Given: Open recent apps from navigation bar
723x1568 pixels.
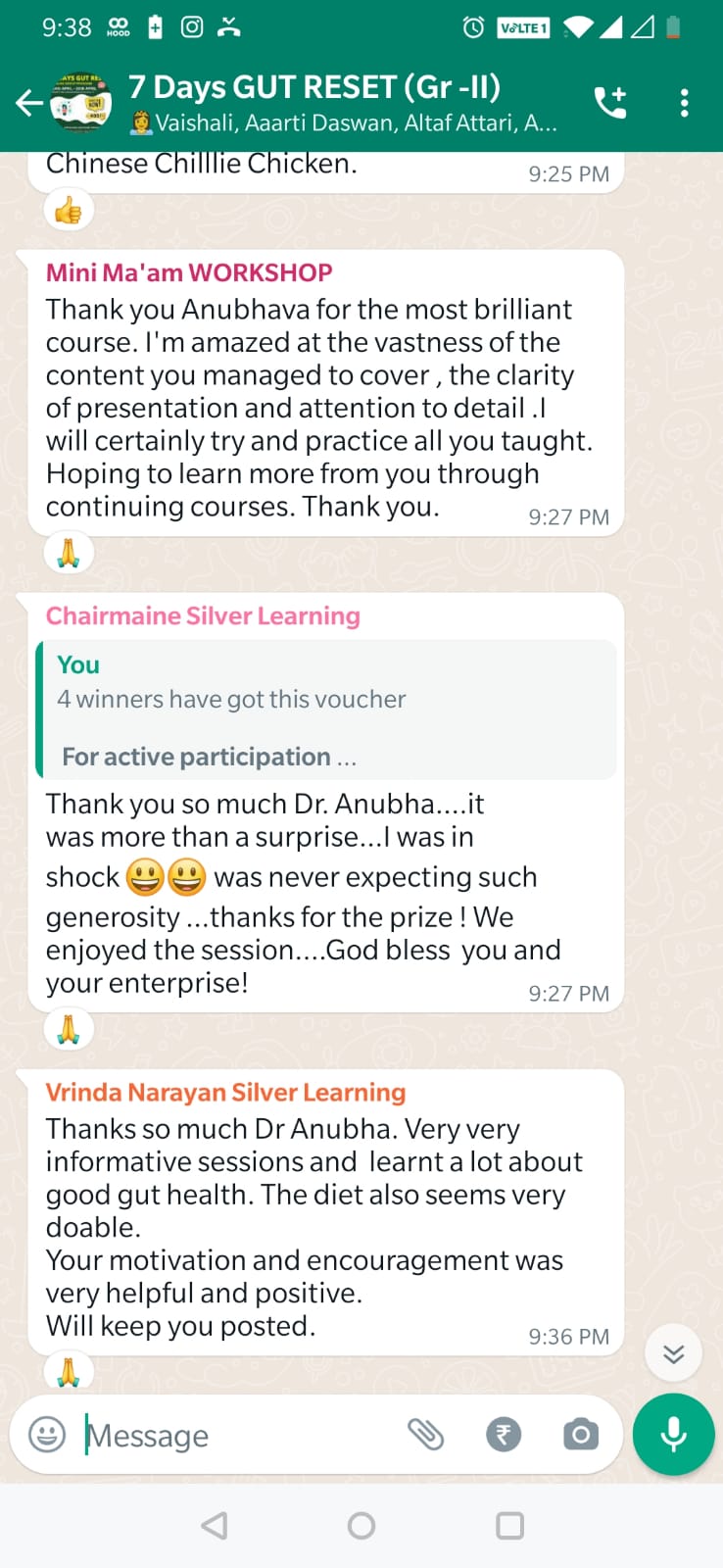Looking at the screenshot, I should pos(509,1525).
